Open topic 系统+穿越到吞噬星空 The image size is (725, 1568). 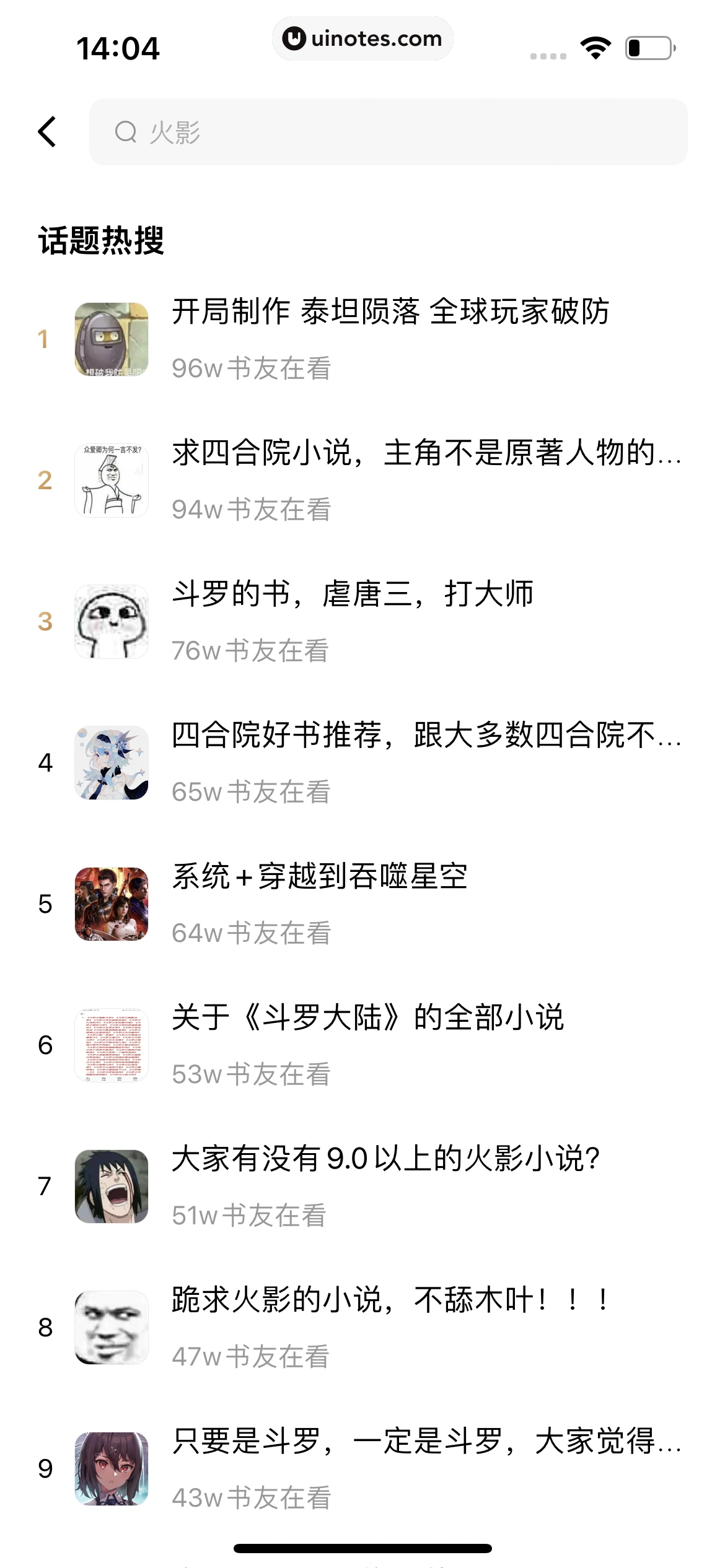(320, 877)
